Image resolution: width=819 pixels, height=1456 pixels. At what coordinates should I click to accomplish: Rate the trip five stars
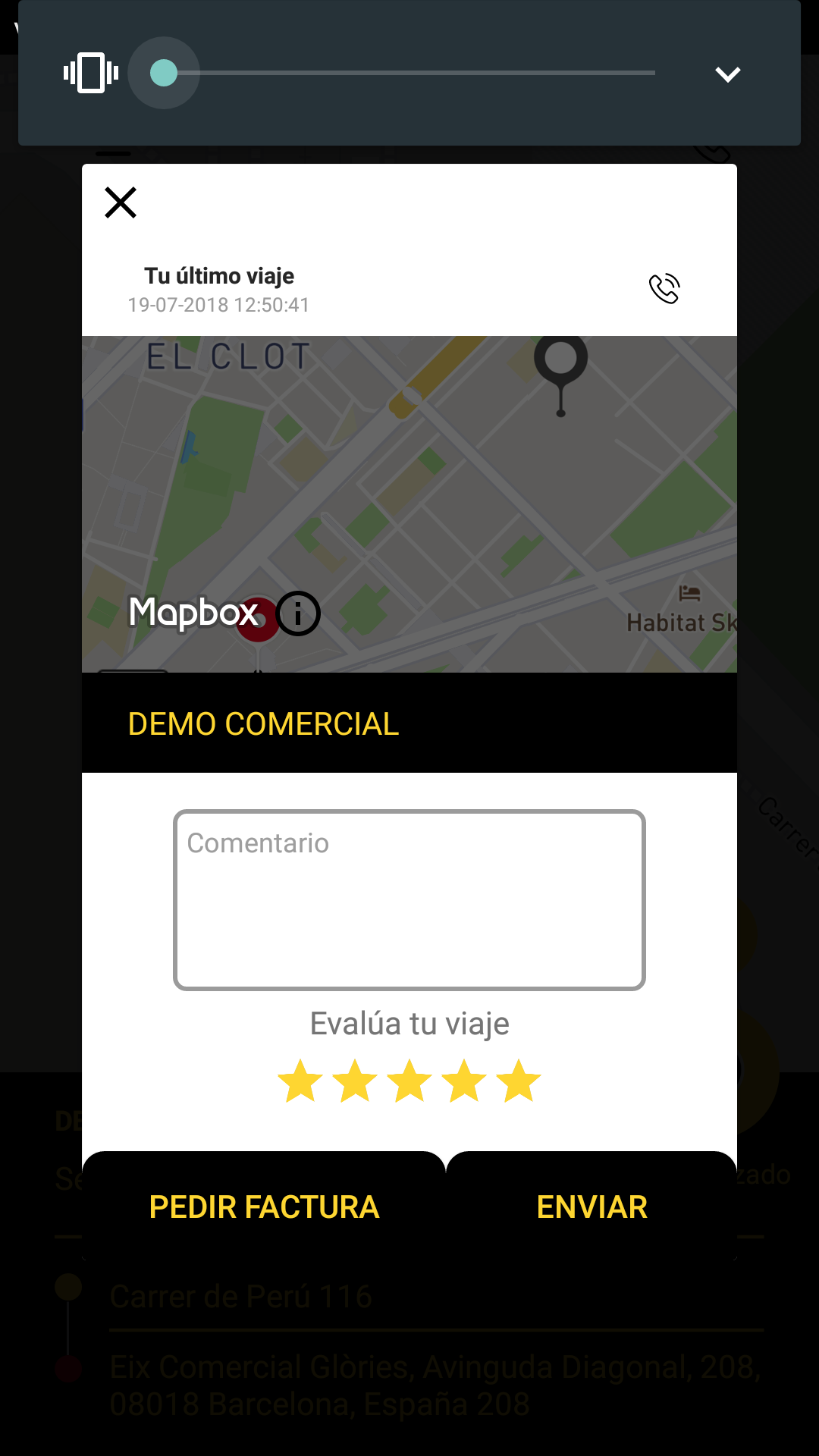coord(519,1081)
